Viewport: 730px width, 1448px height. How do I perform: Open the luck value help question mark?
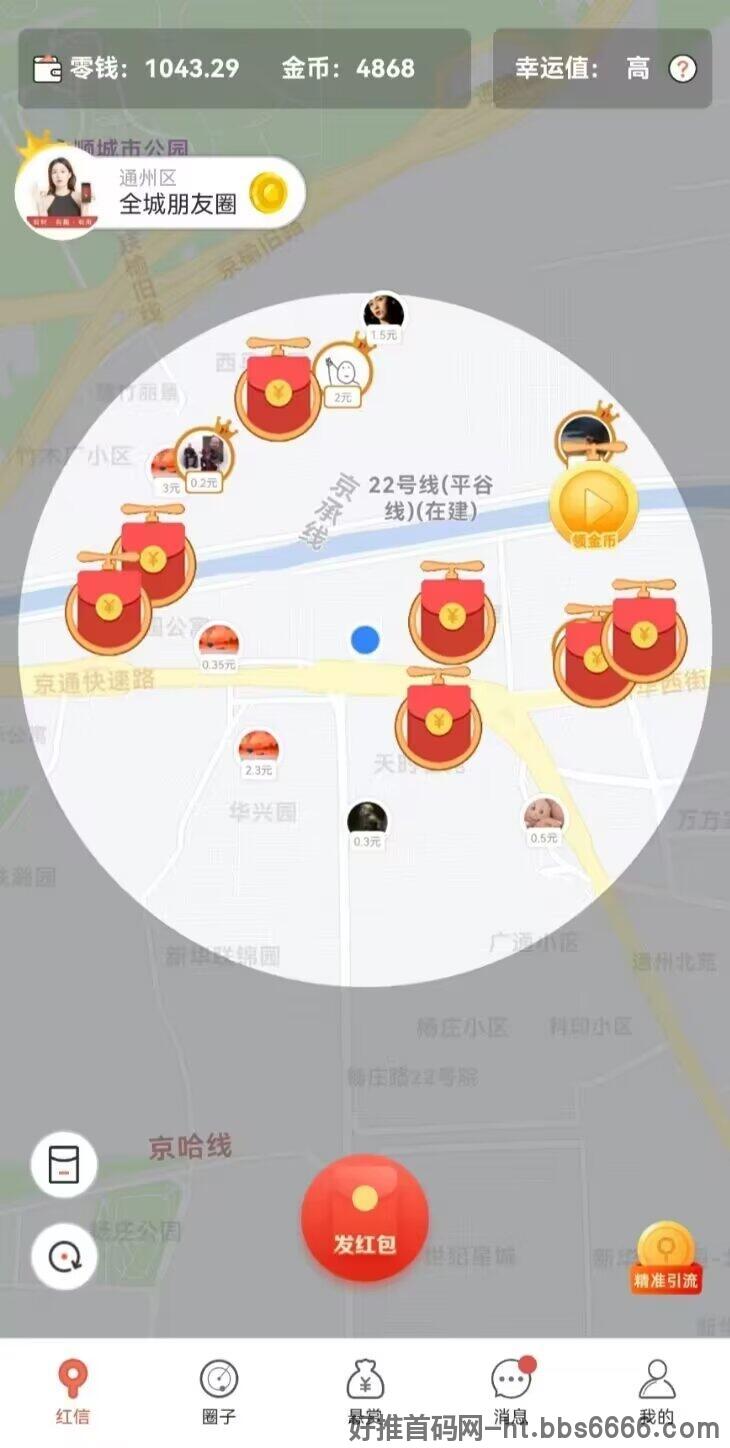[x=682, y=69]
